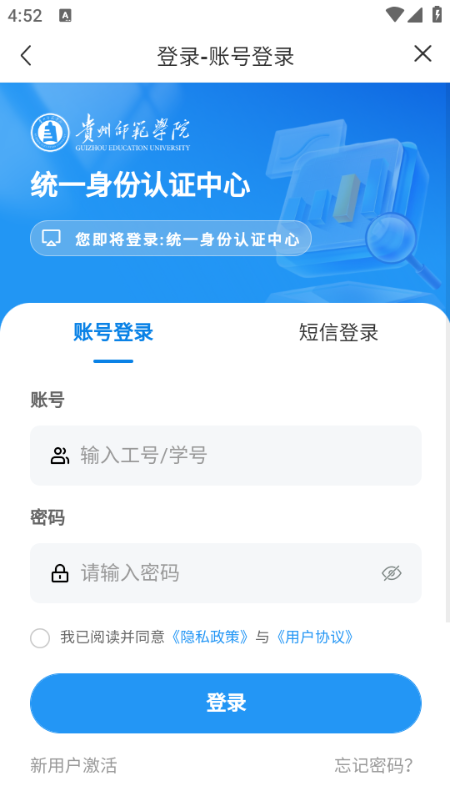Focus the 输入工号/学号 account field
The image size is (450, 801).
point(226,455)
